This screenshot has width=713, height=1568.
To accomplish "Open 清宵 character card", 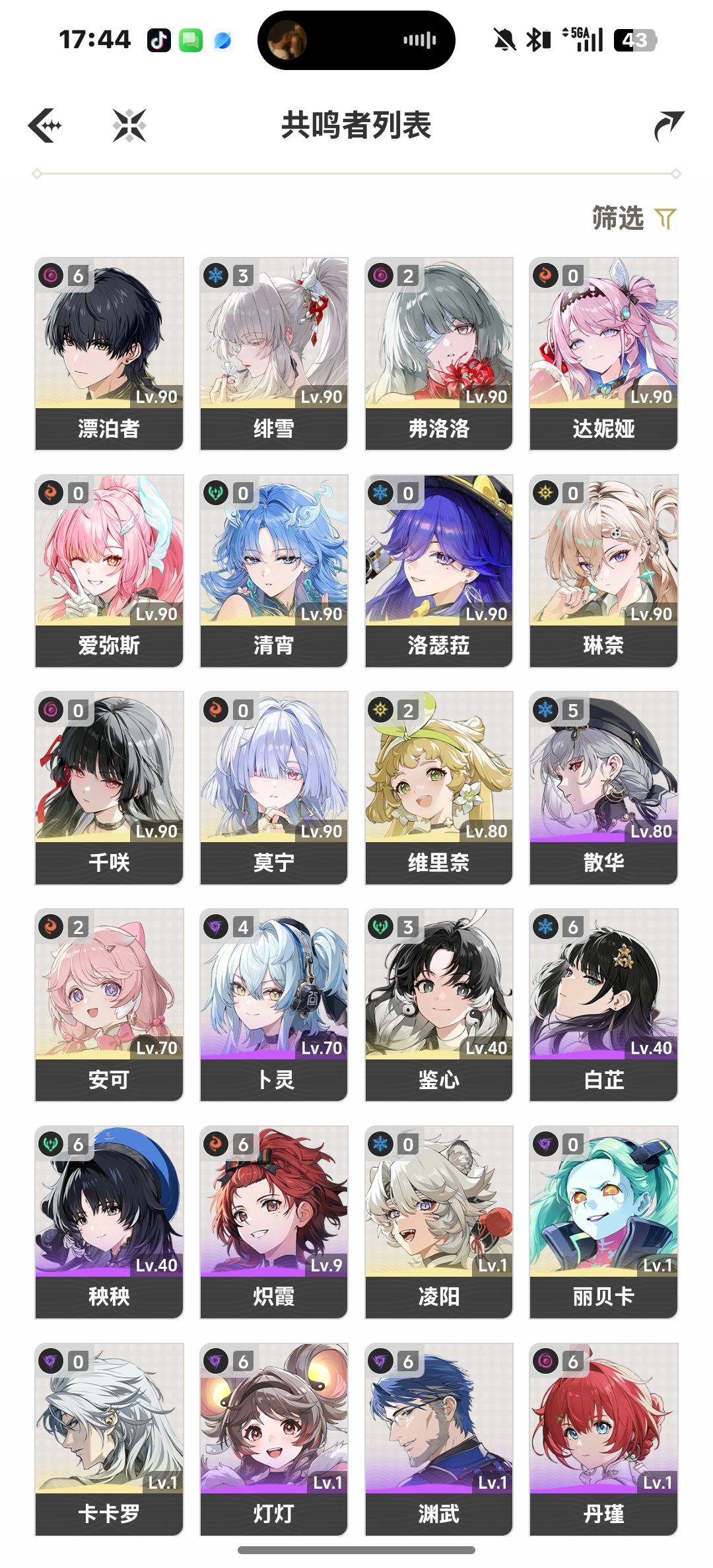I will click(x=274, y=571).
